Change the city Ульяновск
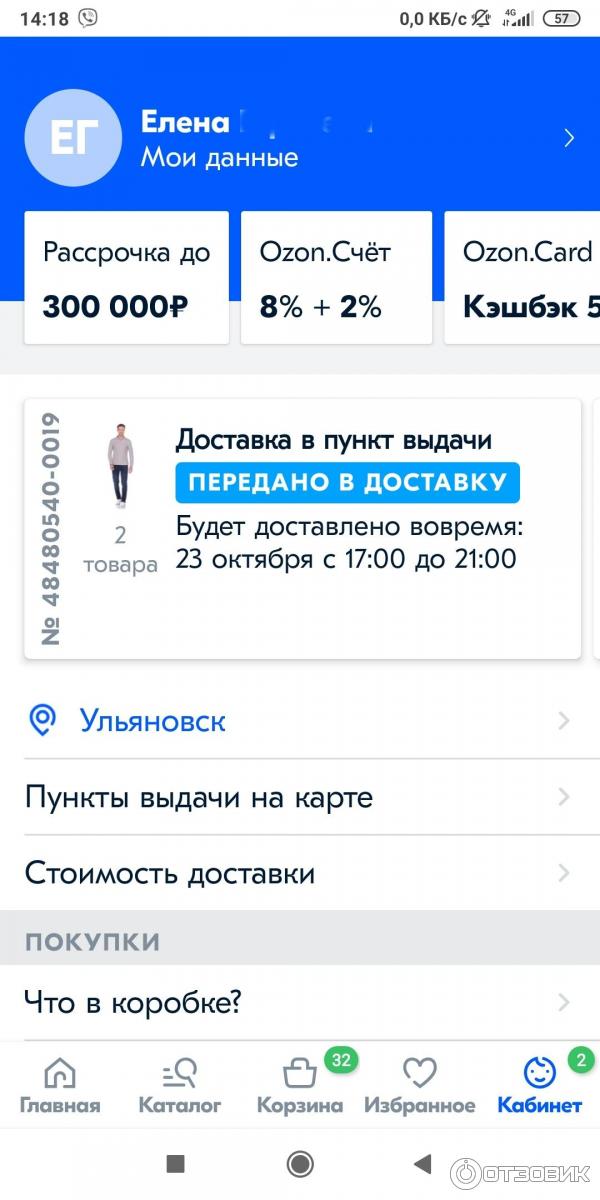Viewport: 600px width, 1200px height. [298, 721]
